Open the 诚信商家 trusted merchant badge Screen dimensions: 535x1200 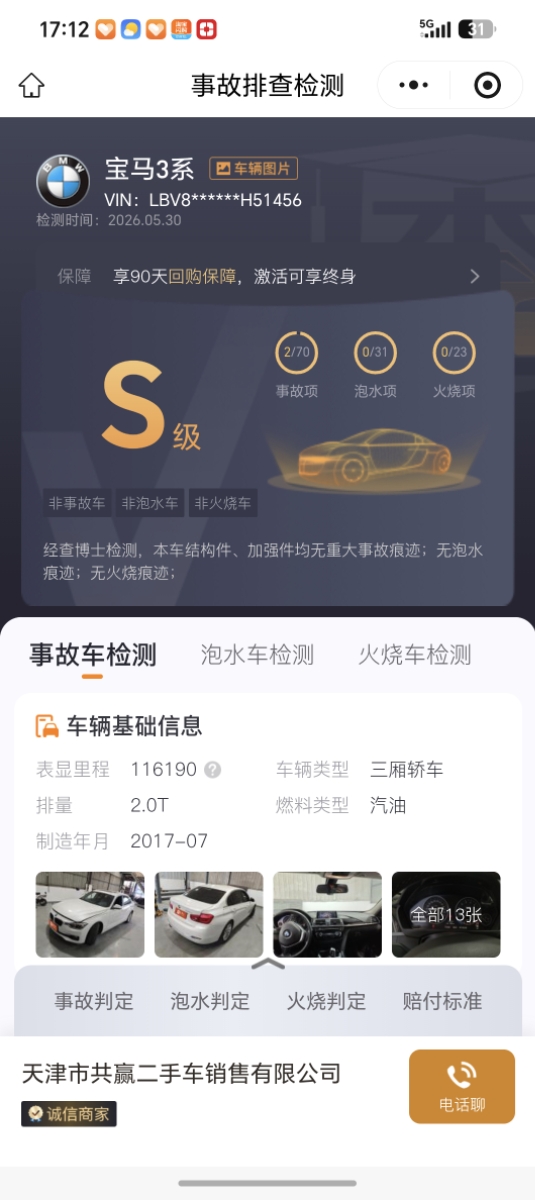[69, 1113]
